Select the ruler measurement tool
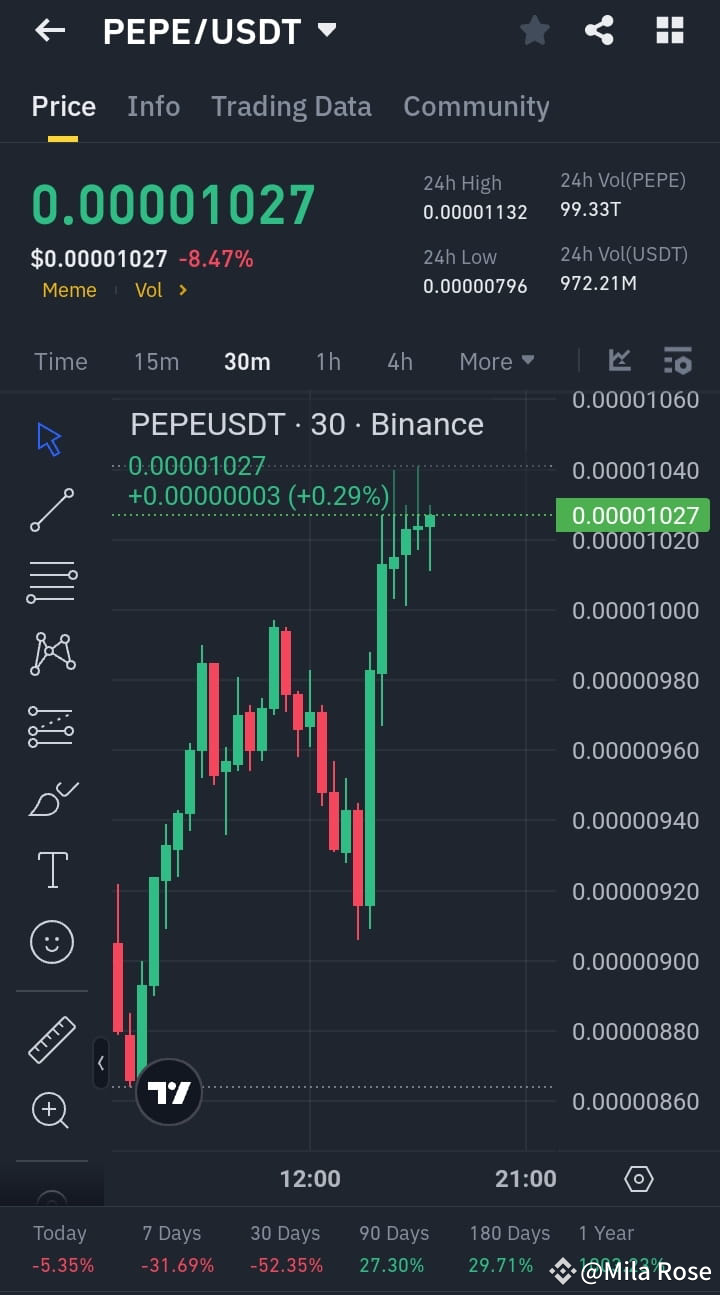This screenshot has width=720, height=1295. tap(51, 1038)
